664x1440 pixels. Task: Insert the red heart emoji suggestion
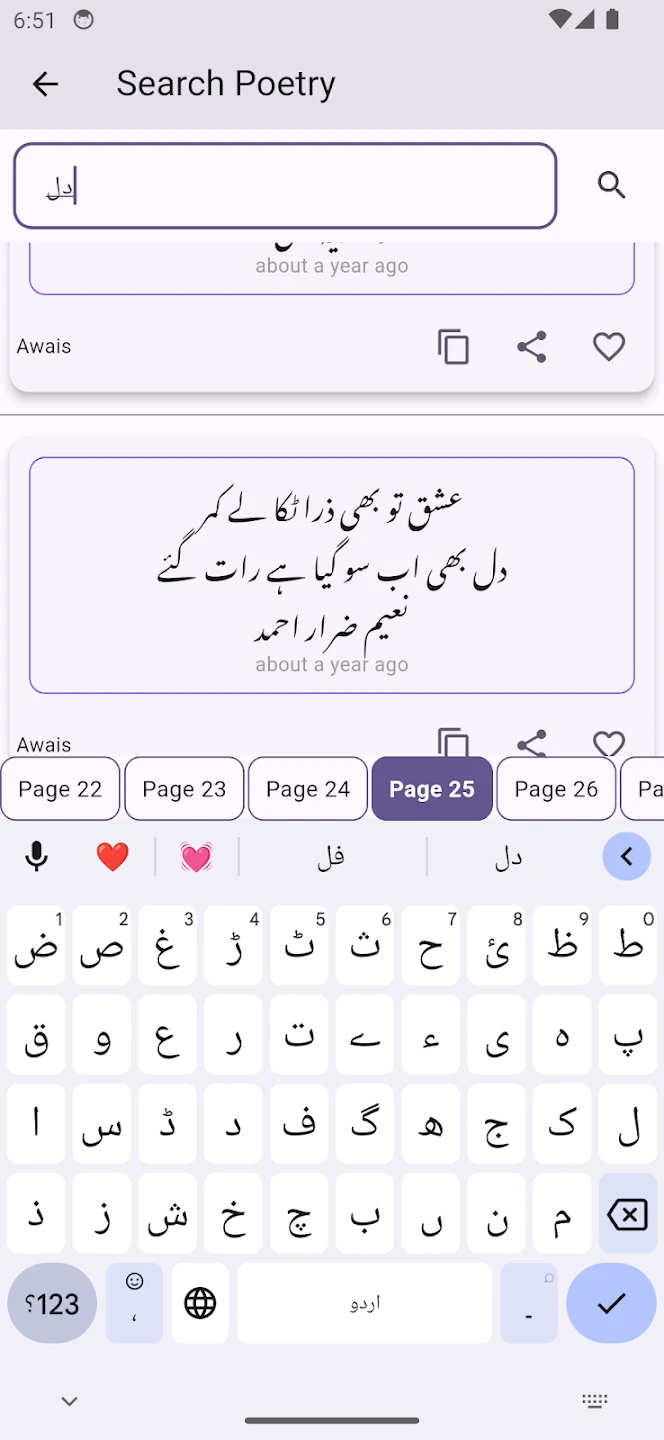112,857
